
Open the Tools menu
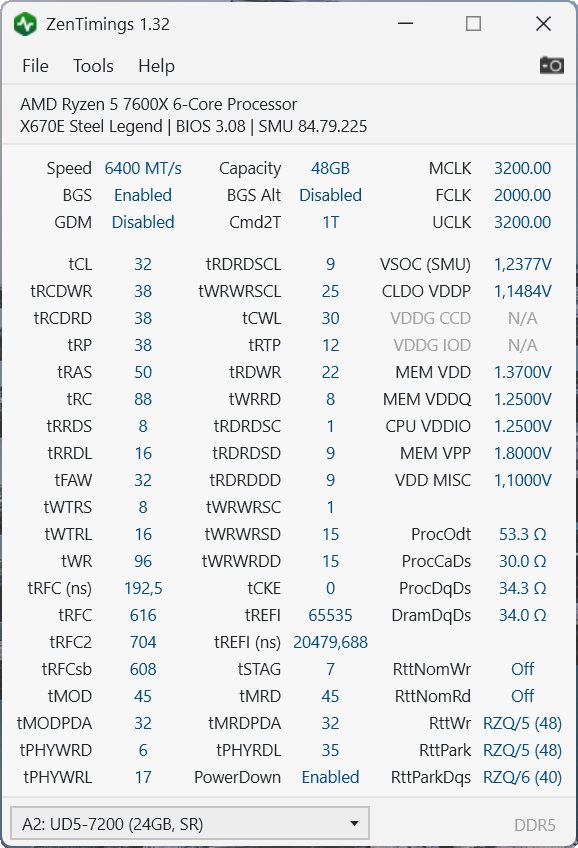[x=94, y=66]
